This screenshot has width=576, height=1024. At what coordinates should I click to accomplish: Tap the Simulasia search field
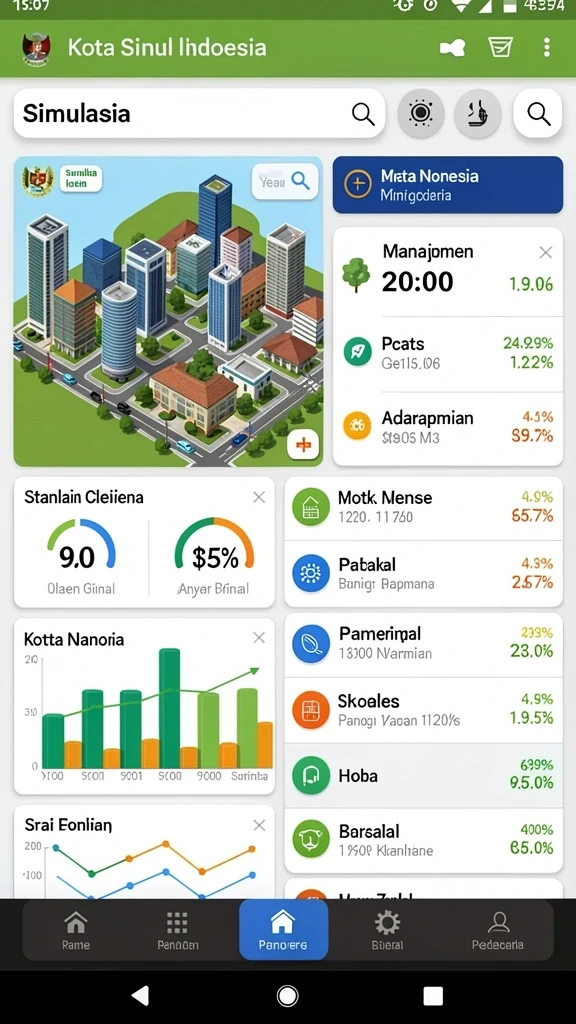199,114
